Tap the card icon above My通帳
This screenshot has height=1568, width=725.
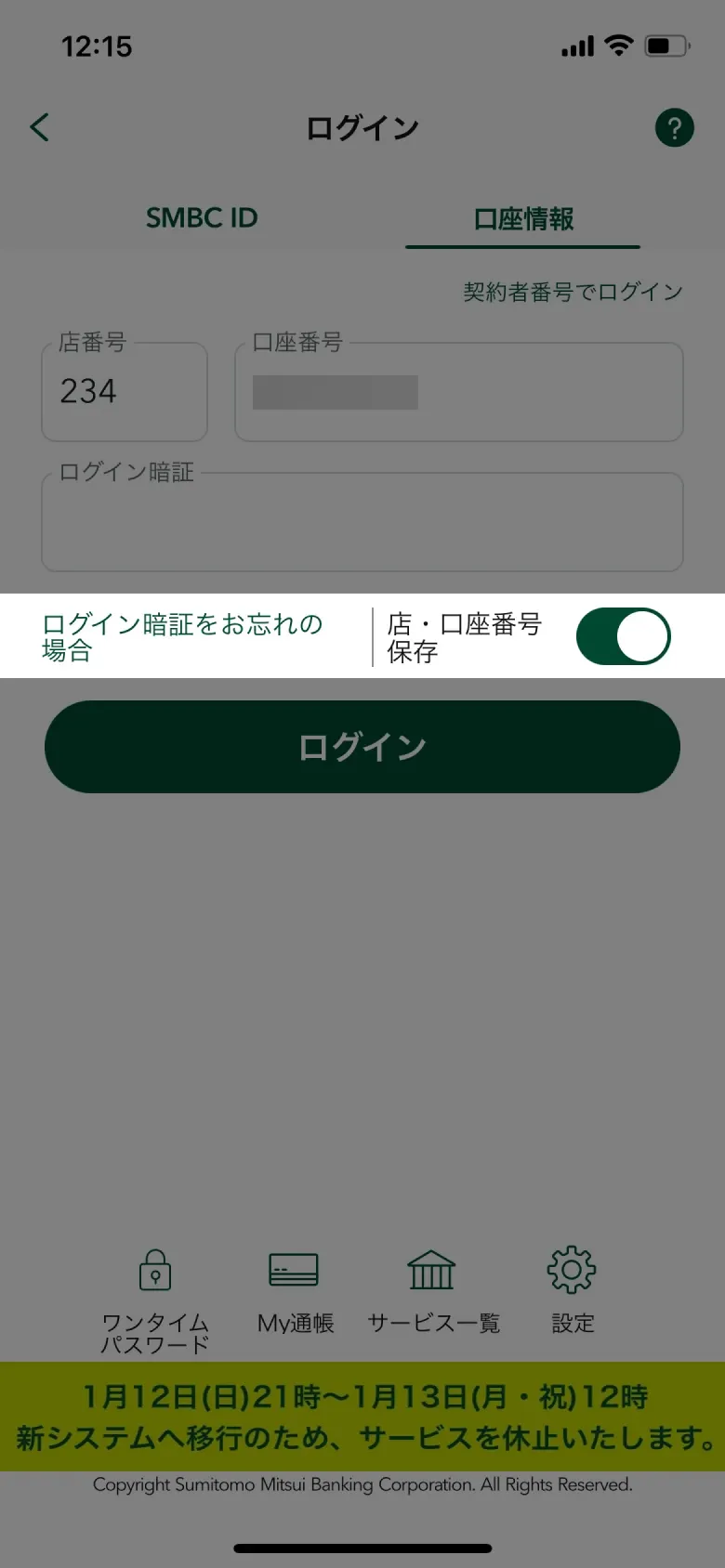(x=294, y=1268)
